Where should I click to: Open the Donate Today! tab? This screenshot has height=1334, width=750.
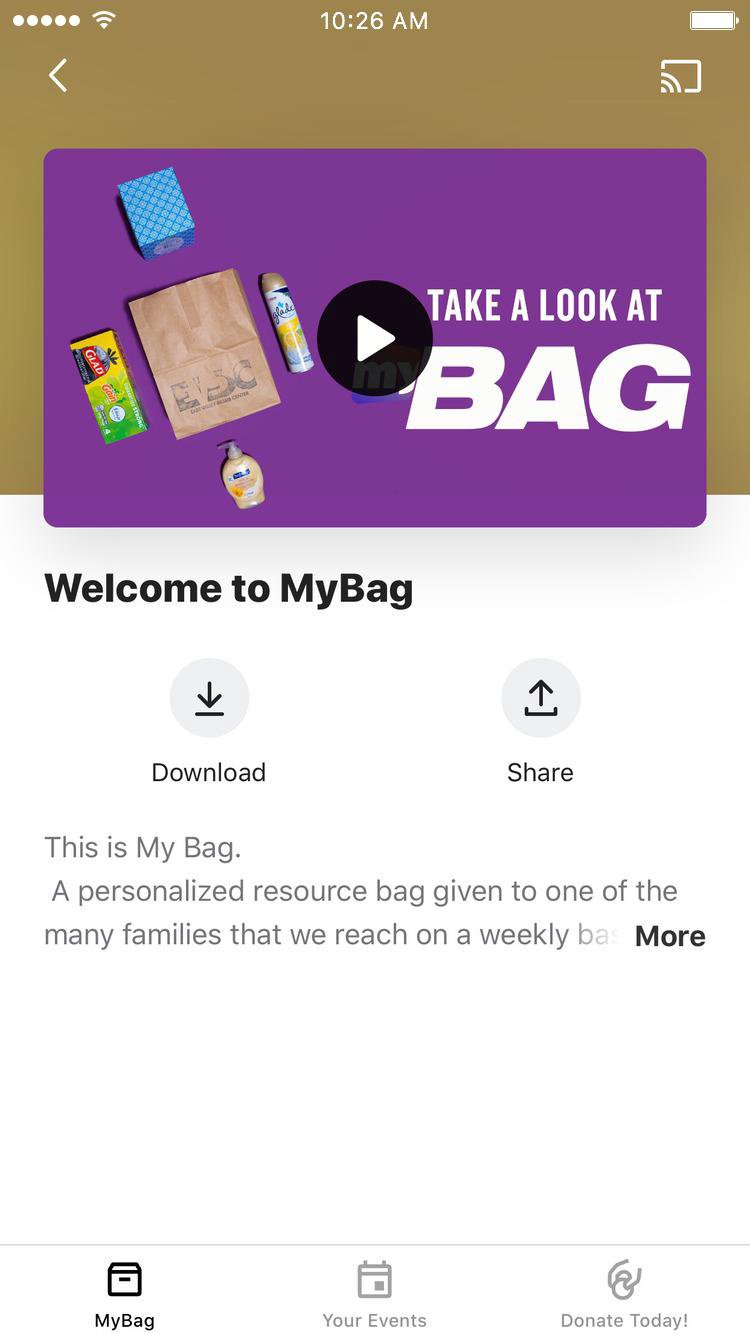(624, 1292)
